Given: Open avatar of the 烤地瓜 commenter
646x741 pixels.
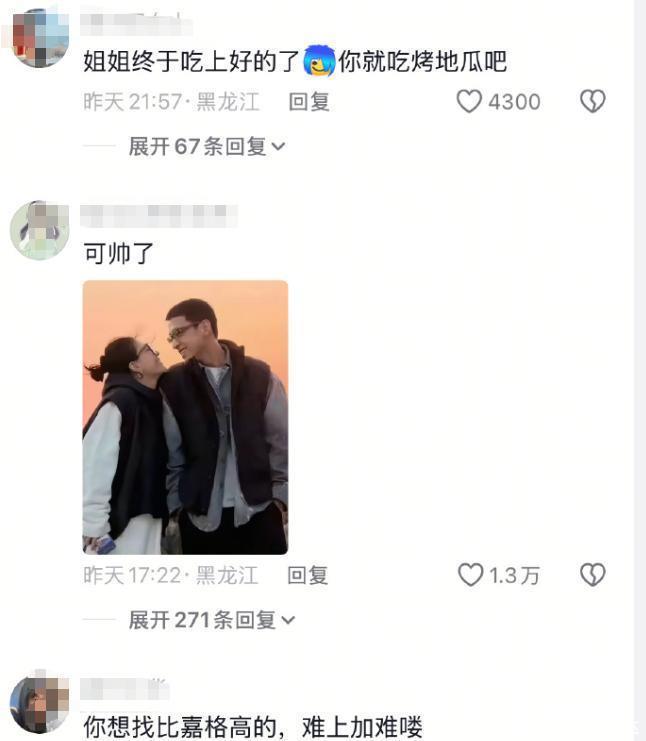Looking at the screenshot, I should pos(39,38).
